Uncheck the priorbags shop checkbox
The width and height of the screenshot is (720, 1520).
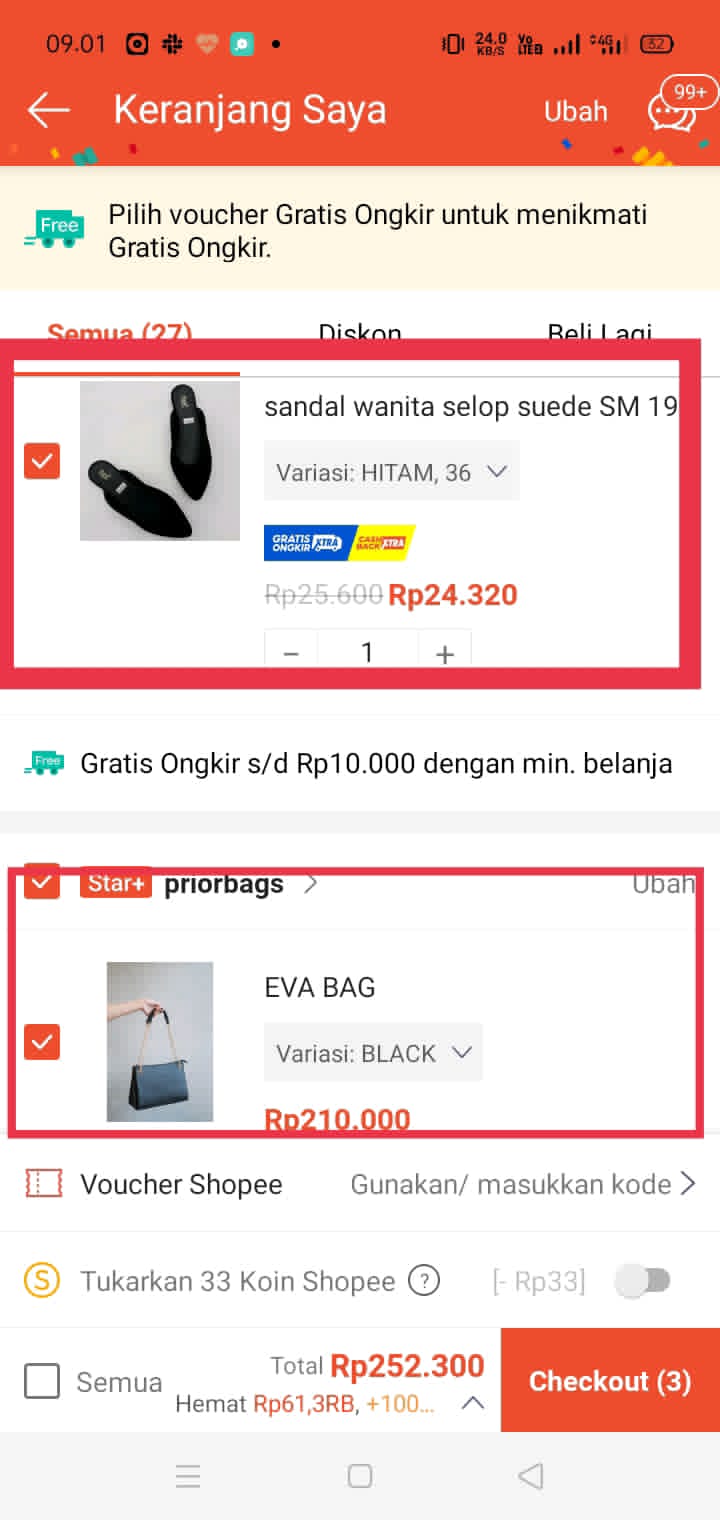[x=42, y=882]
